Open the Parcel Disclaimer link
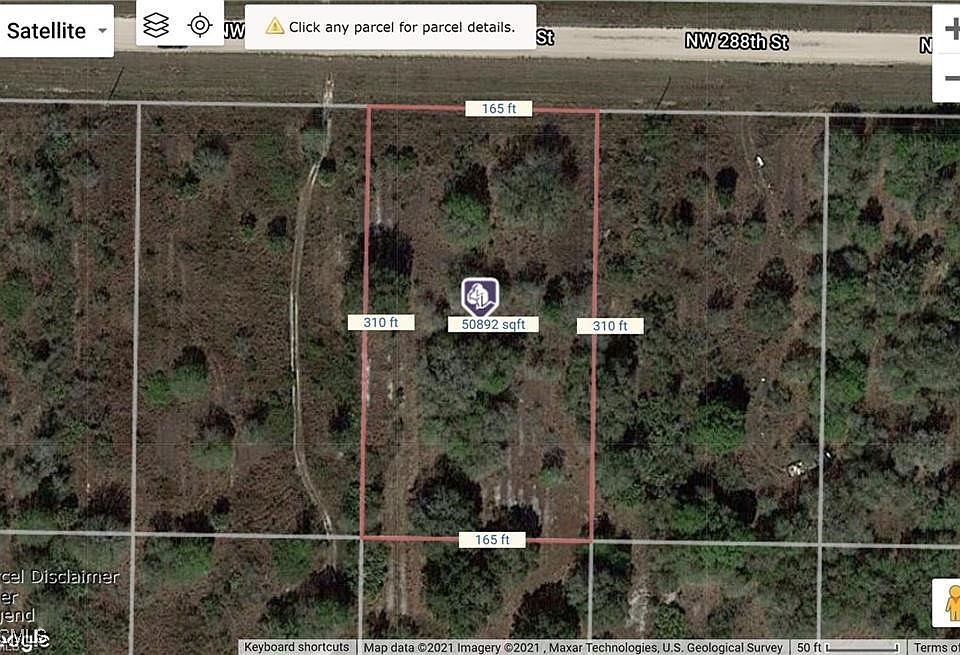Image resolution: width=960 pixels, height=655 pixels. tap(60, 577)
